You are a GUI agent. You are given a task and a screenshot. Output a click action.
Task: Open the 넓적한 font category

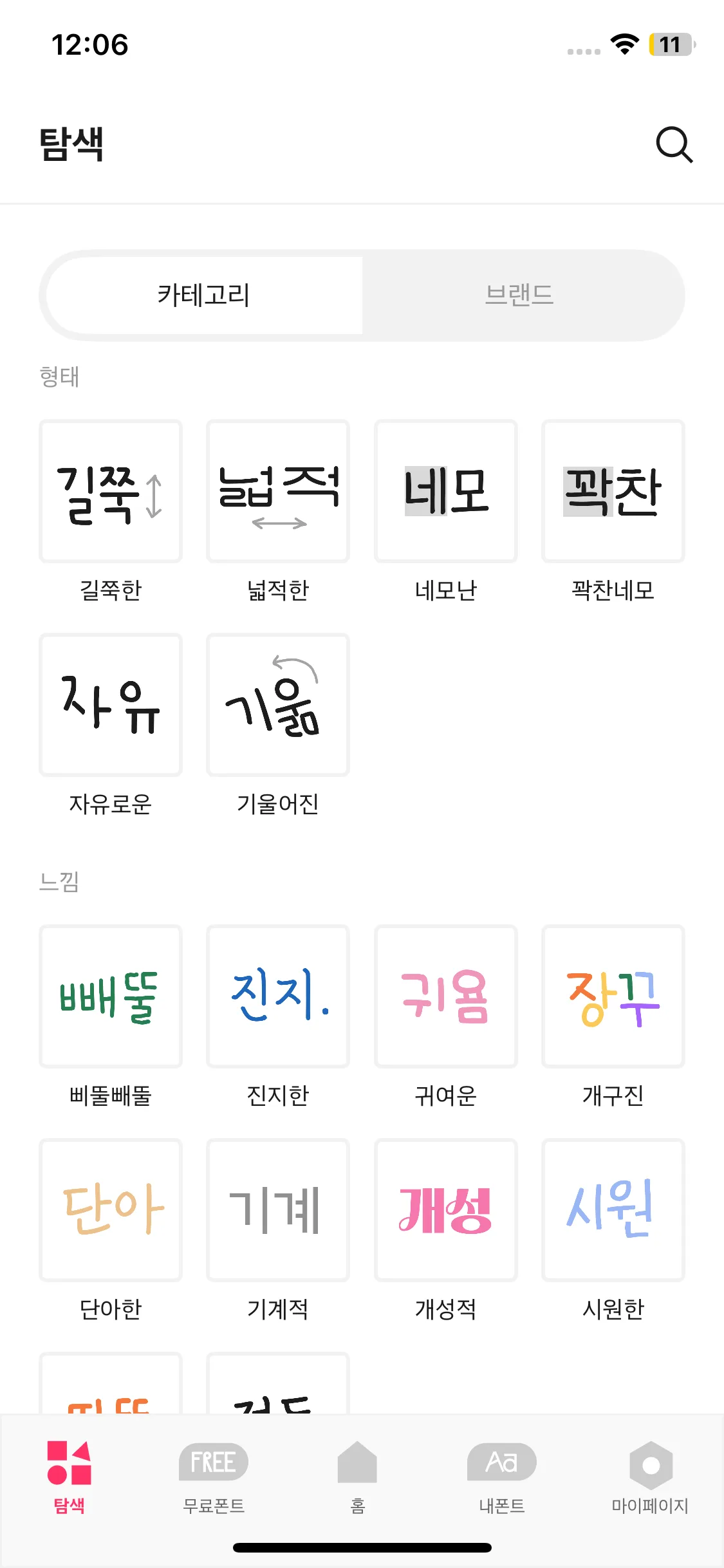(278, 491)
